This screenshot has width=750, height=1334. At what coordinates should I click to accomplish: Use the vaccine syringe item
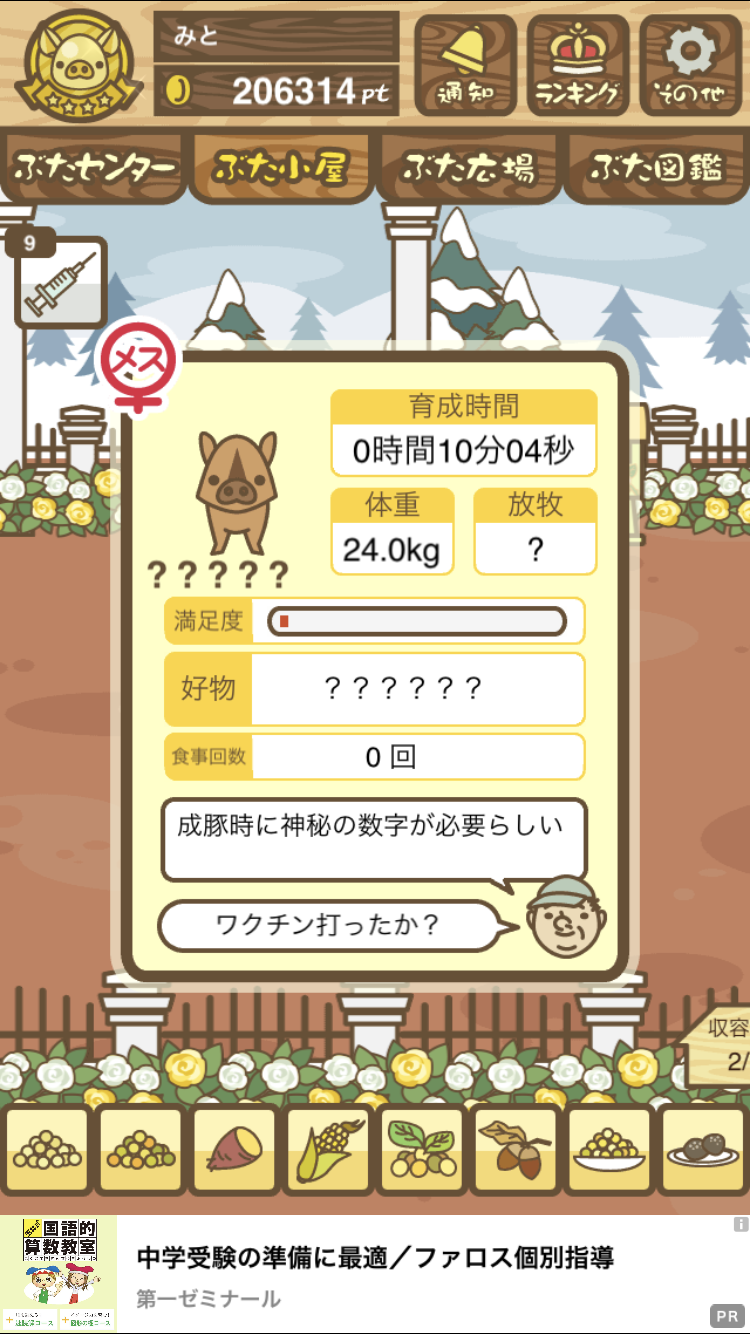click(61, 283)
